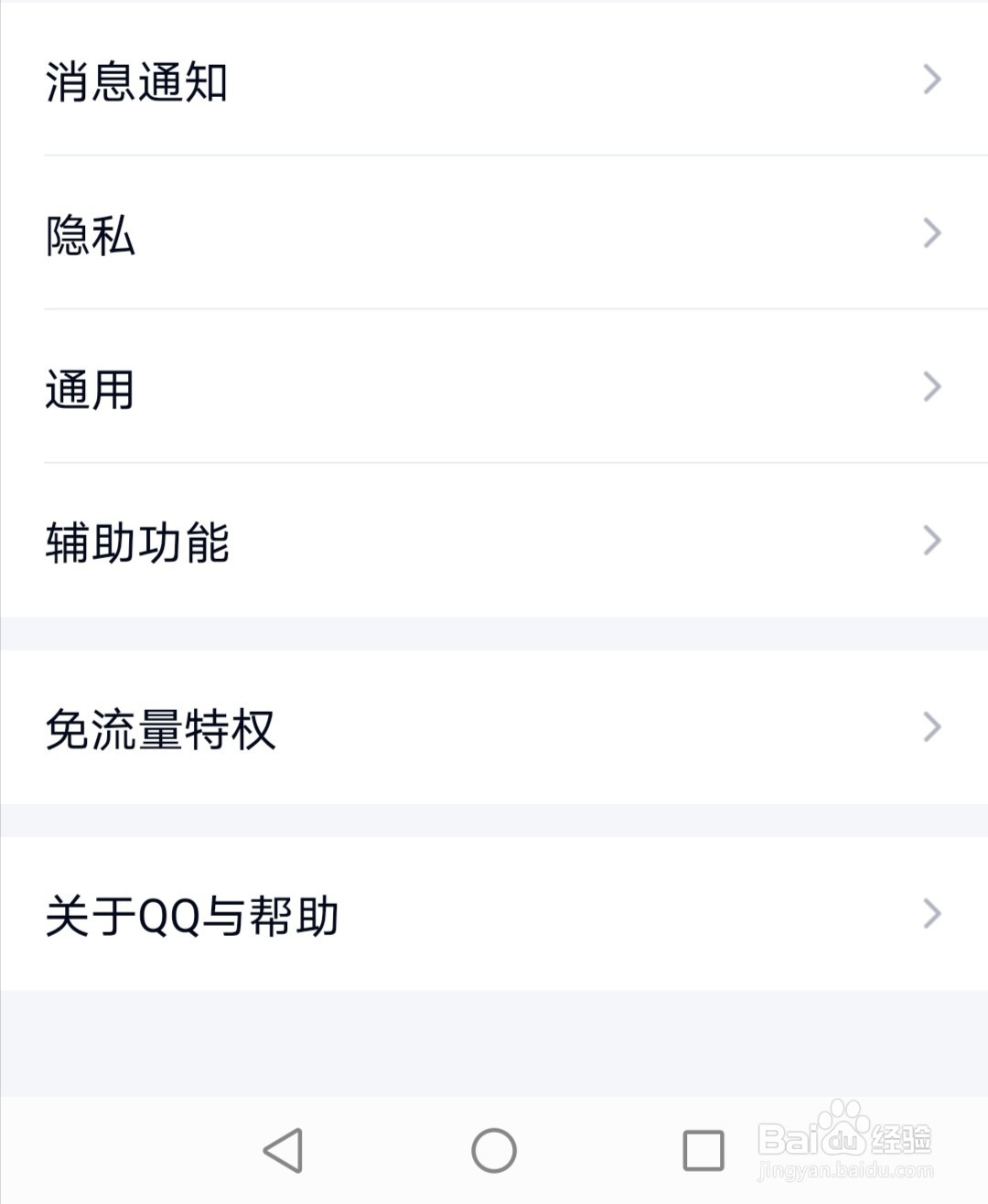
Task: Expand the arrow next to 通用
Action: (931, 388)
